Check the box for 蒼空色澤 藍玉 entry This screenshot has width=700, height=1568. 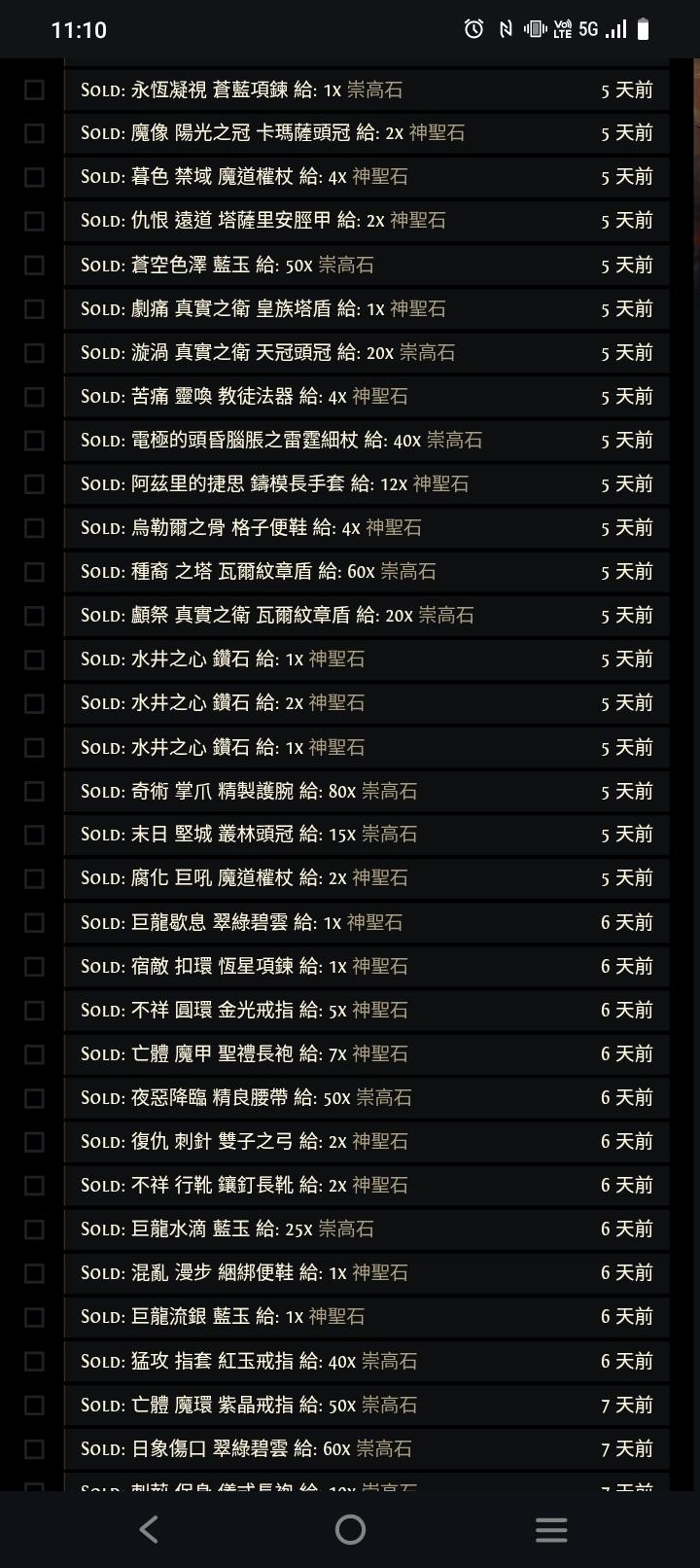point(35,265)
